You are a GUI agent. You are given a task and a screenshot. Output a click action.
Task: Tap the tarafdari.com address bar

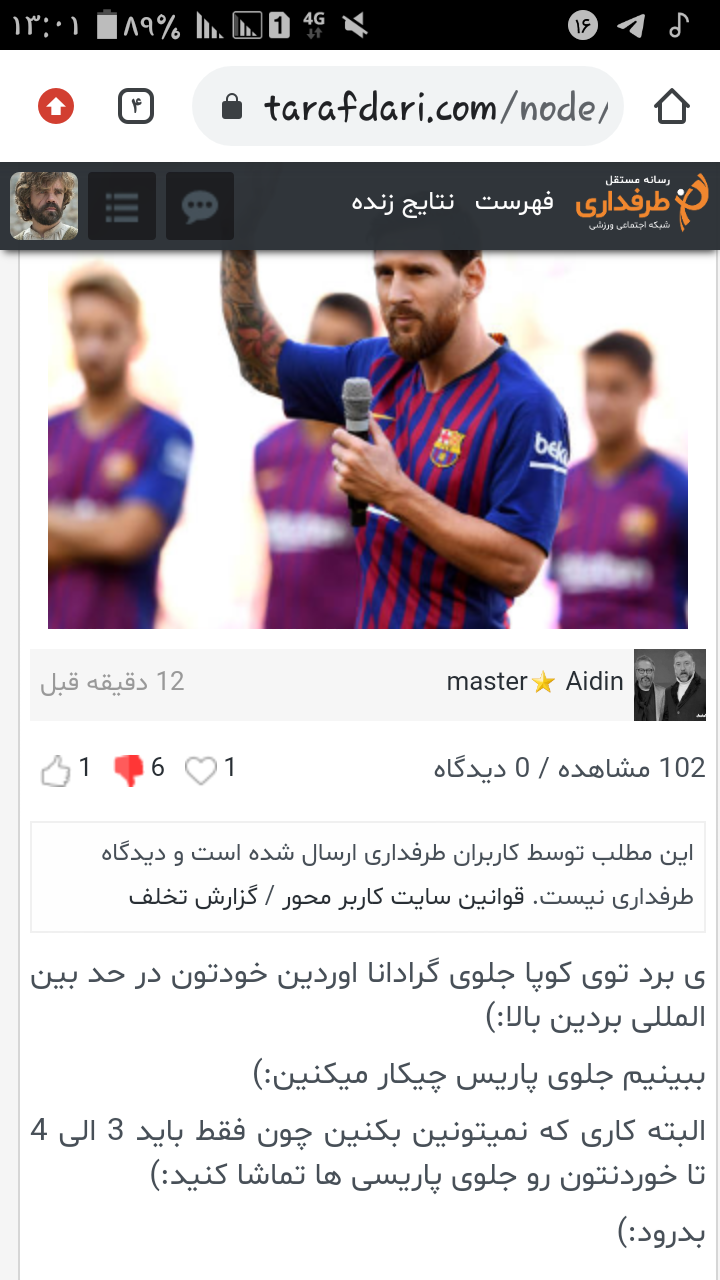pos(408,106)
